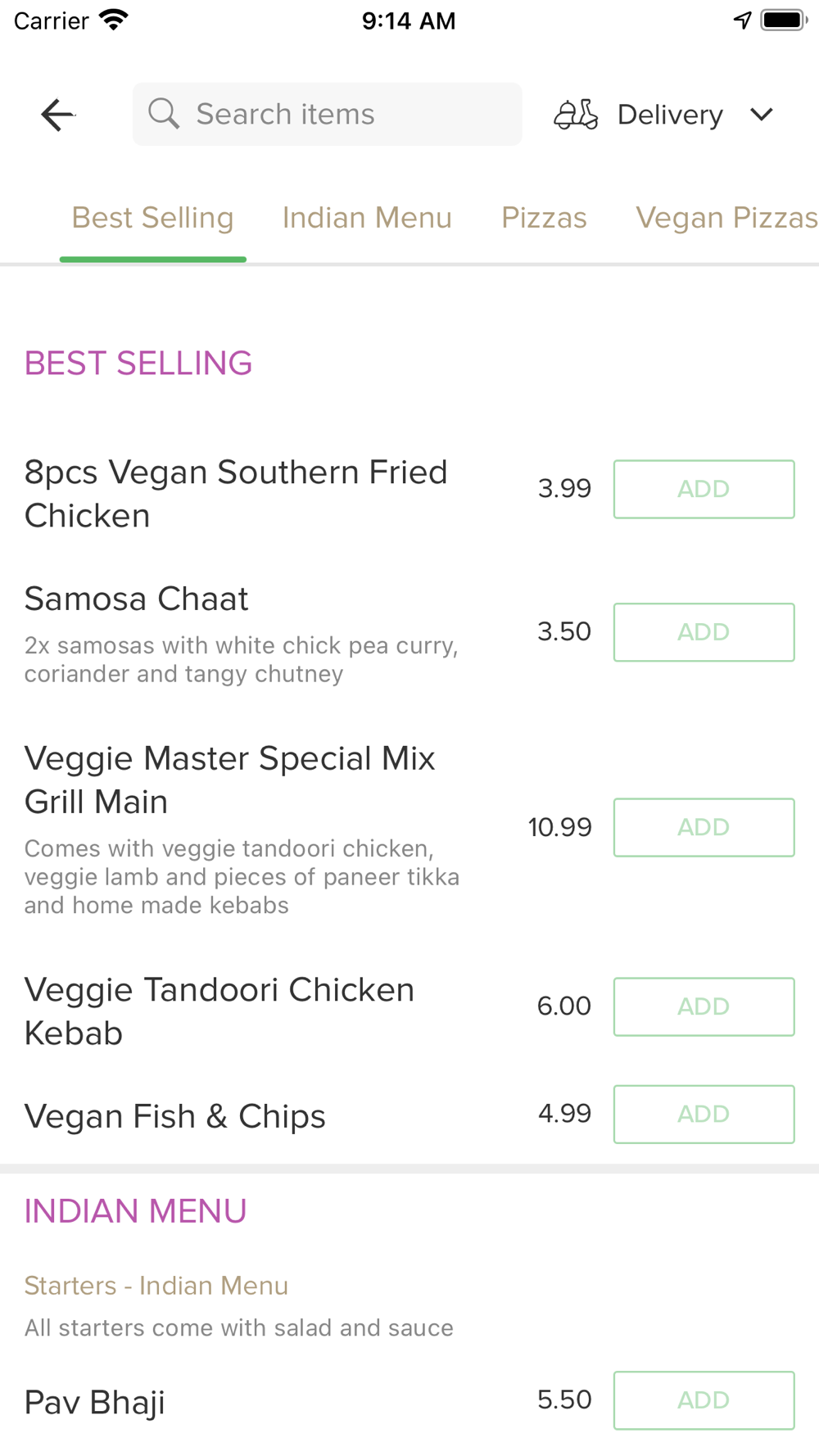Switch to the Indian Menu tab
Image resolution: width=819 pixels, height=1456 pixels.
(x=367, y=218)
